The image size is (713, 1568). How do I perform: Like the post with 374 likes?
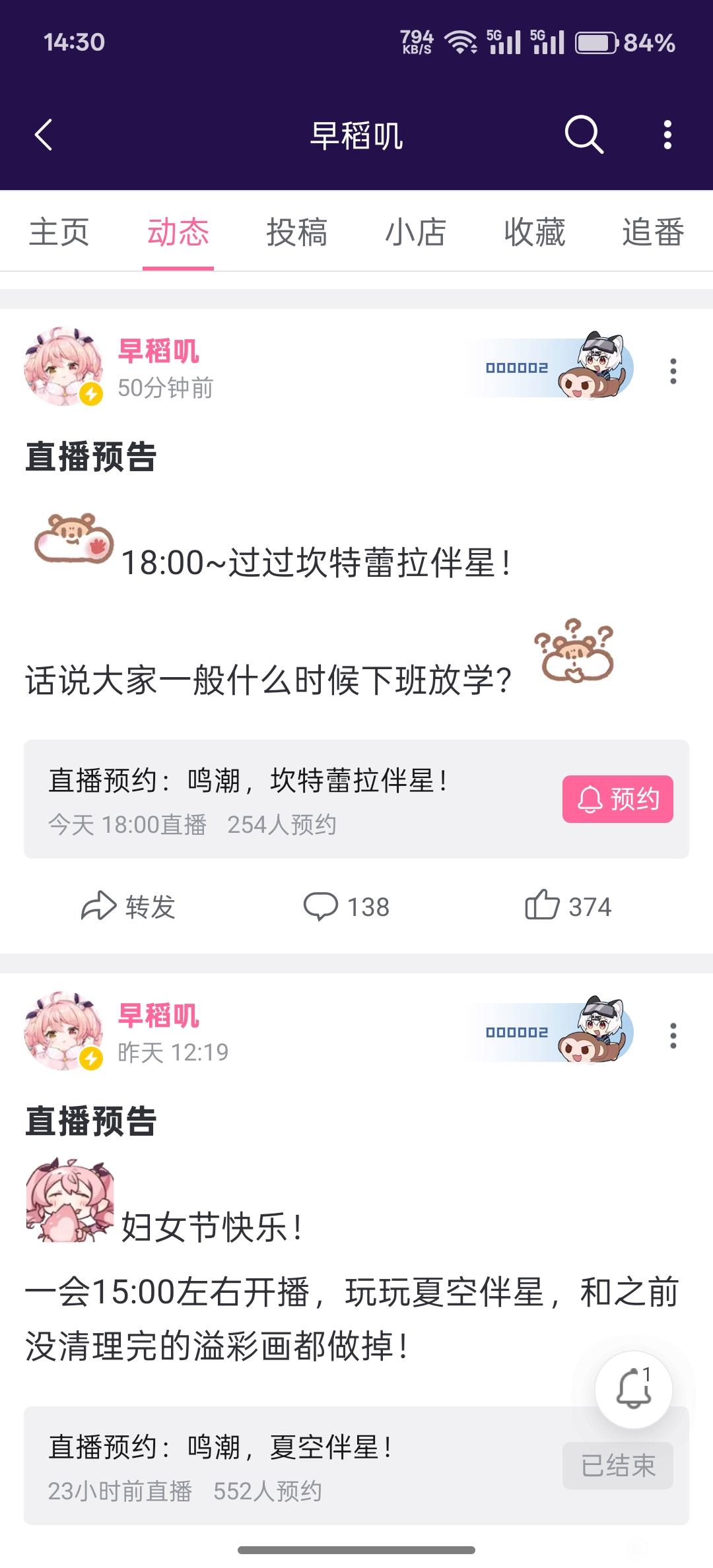click(568, 906)
